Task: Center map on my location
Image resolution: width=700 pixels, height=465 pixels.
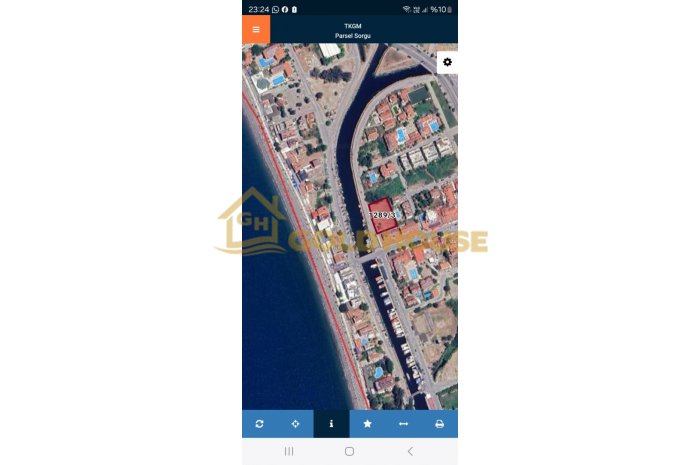Action: 296,424
